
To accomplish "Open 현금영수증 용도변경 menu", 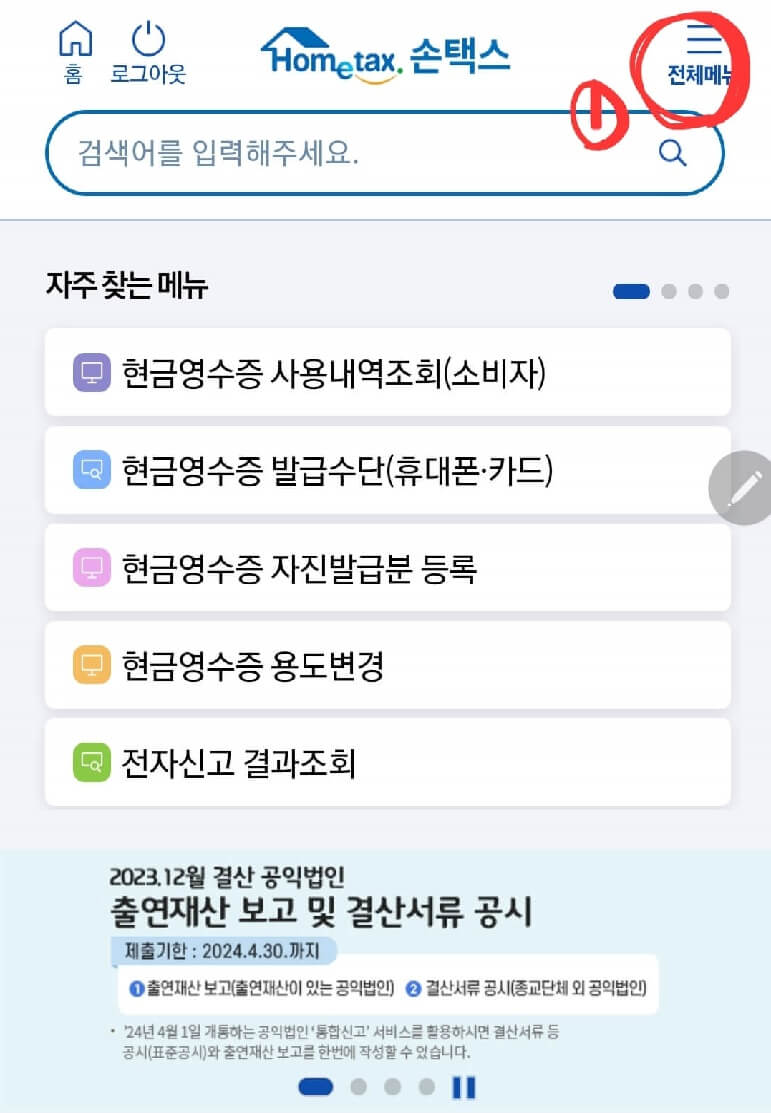I will 385,665.
